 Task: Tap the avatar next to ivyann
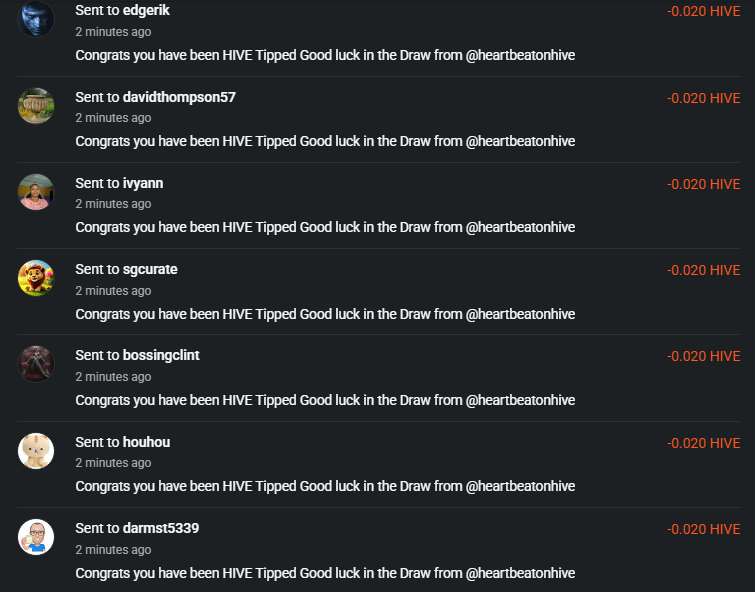(x=36, y=192)
